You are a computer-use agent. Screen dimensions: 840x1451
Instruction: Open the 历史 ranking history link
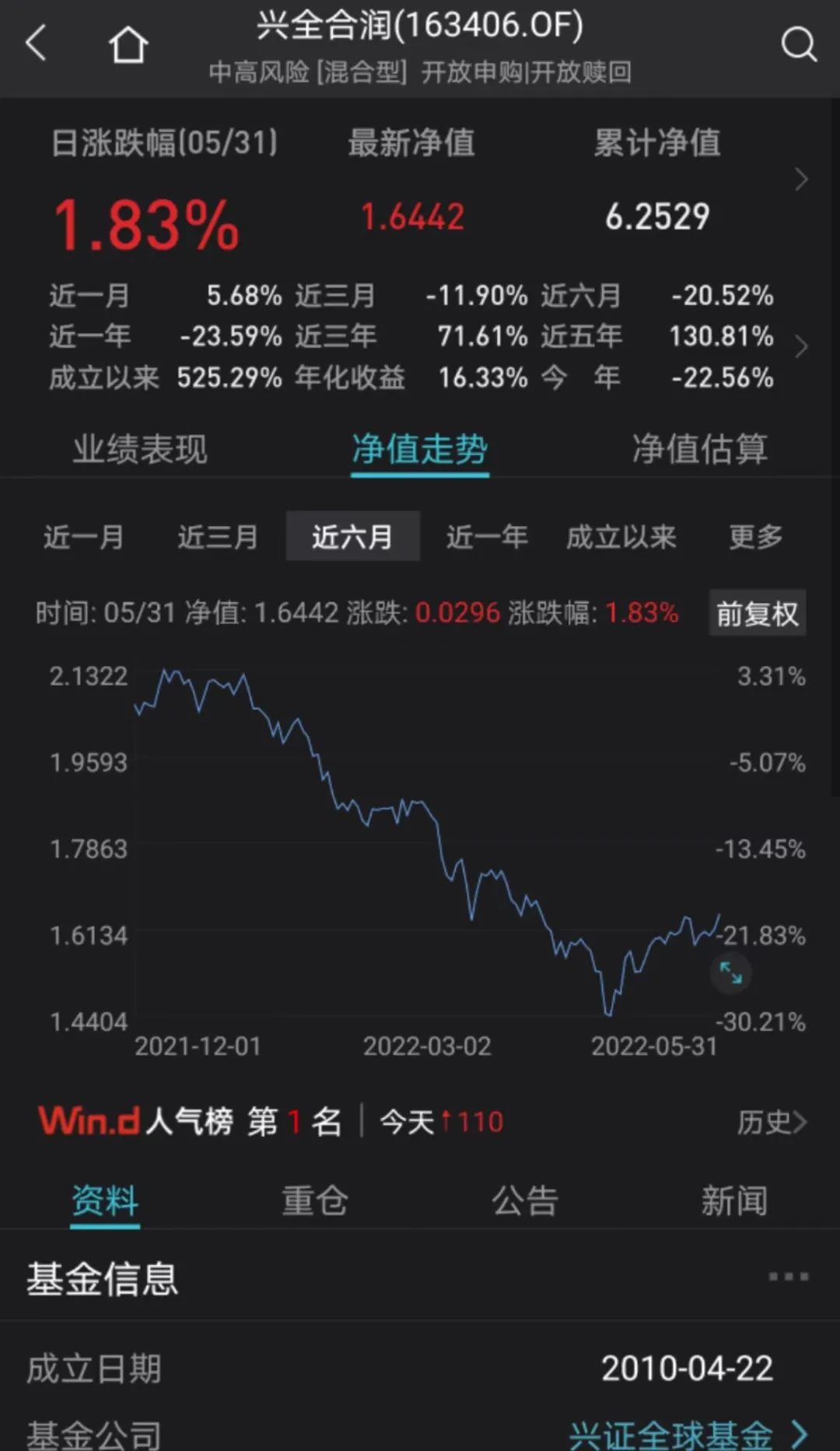772,1120
